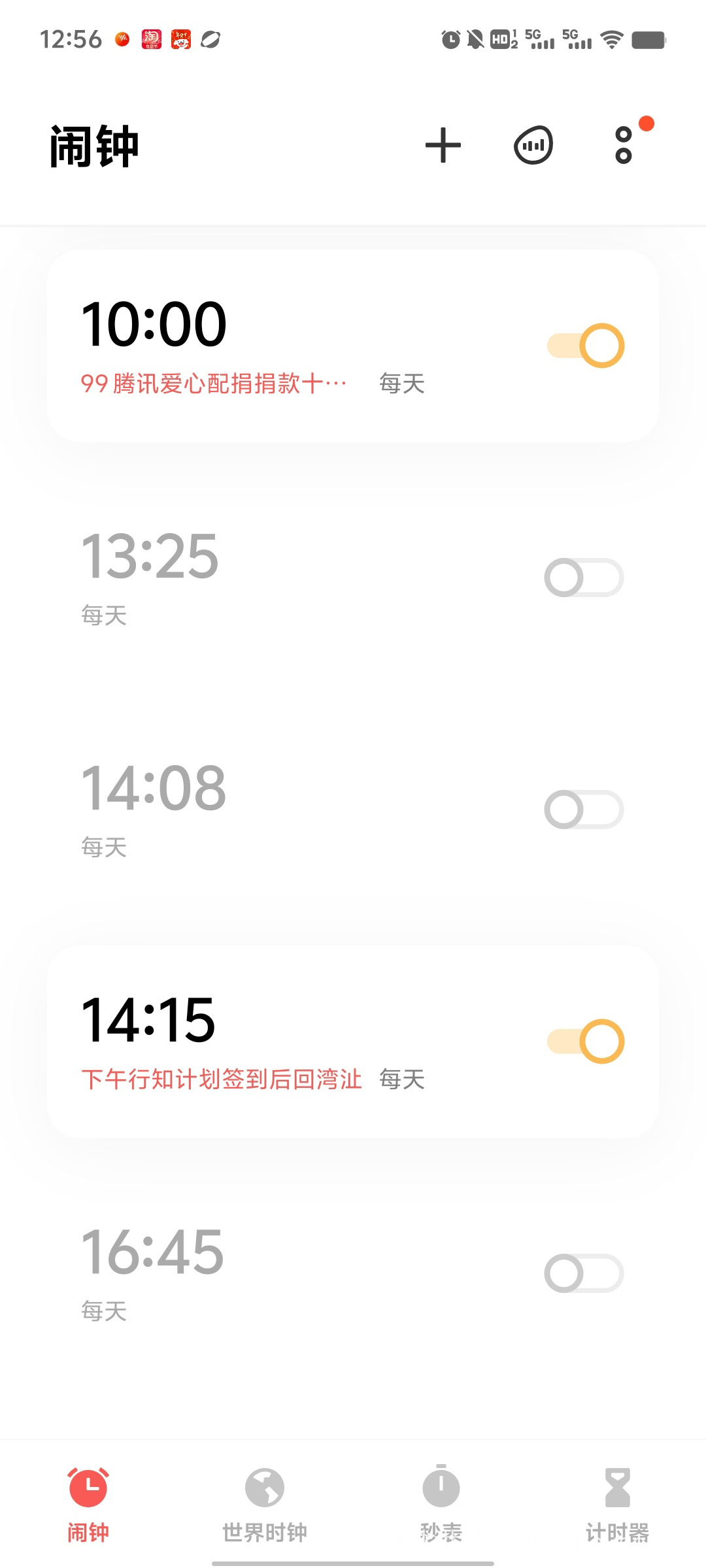Turn off the 10:00 alarm switch
The width and height of the screenshot is (706, 1568).
586,346
